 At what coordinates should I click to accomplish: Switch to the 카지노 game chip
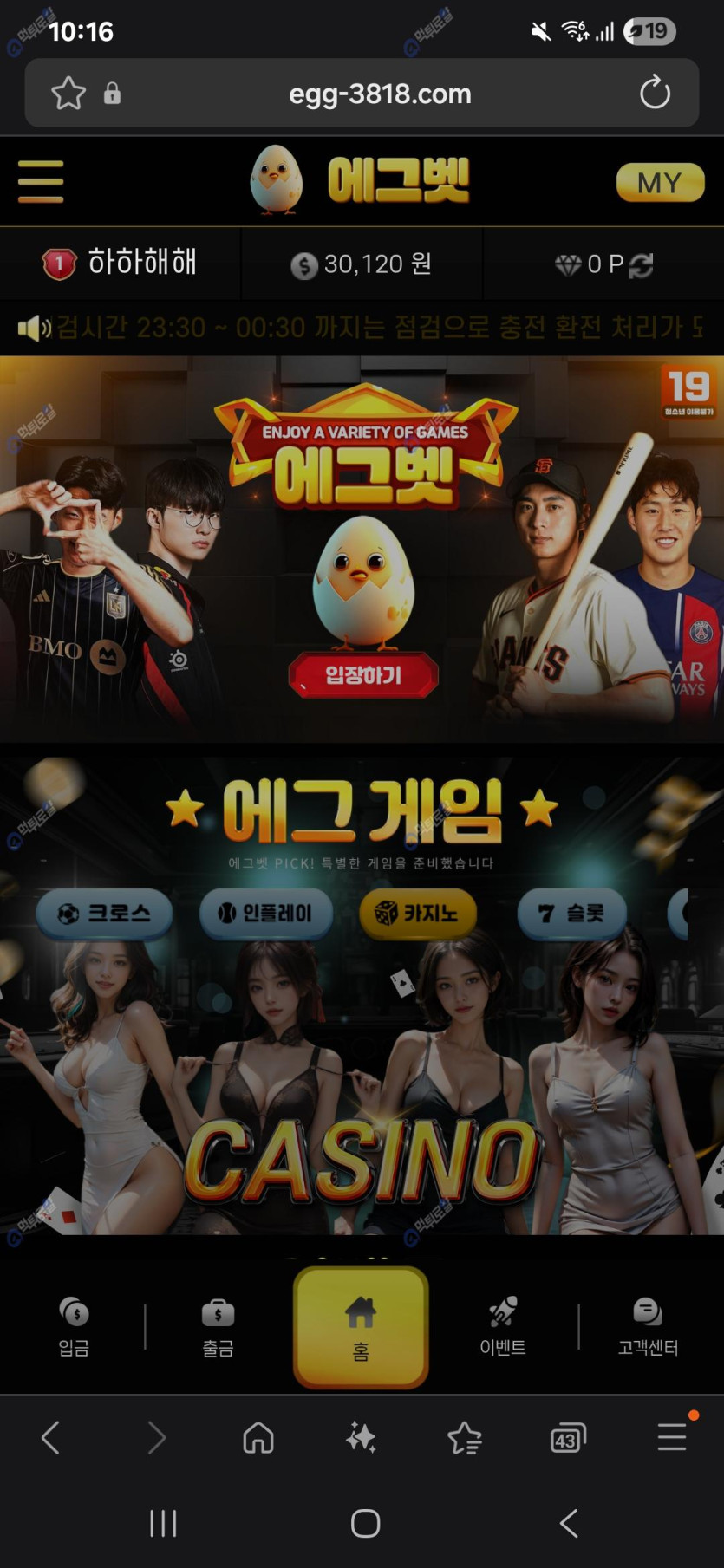(418, 913)
